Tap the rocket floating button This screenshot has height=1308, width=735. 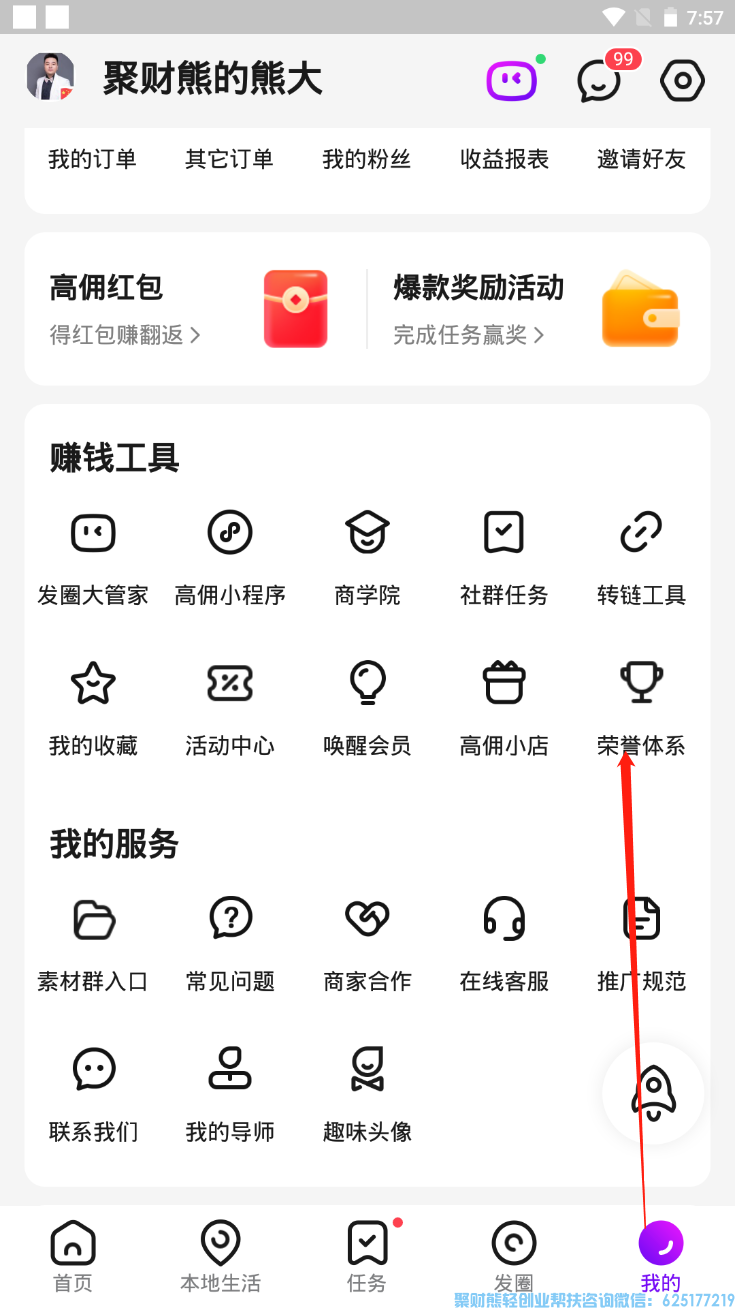(x=653, y=1093)
